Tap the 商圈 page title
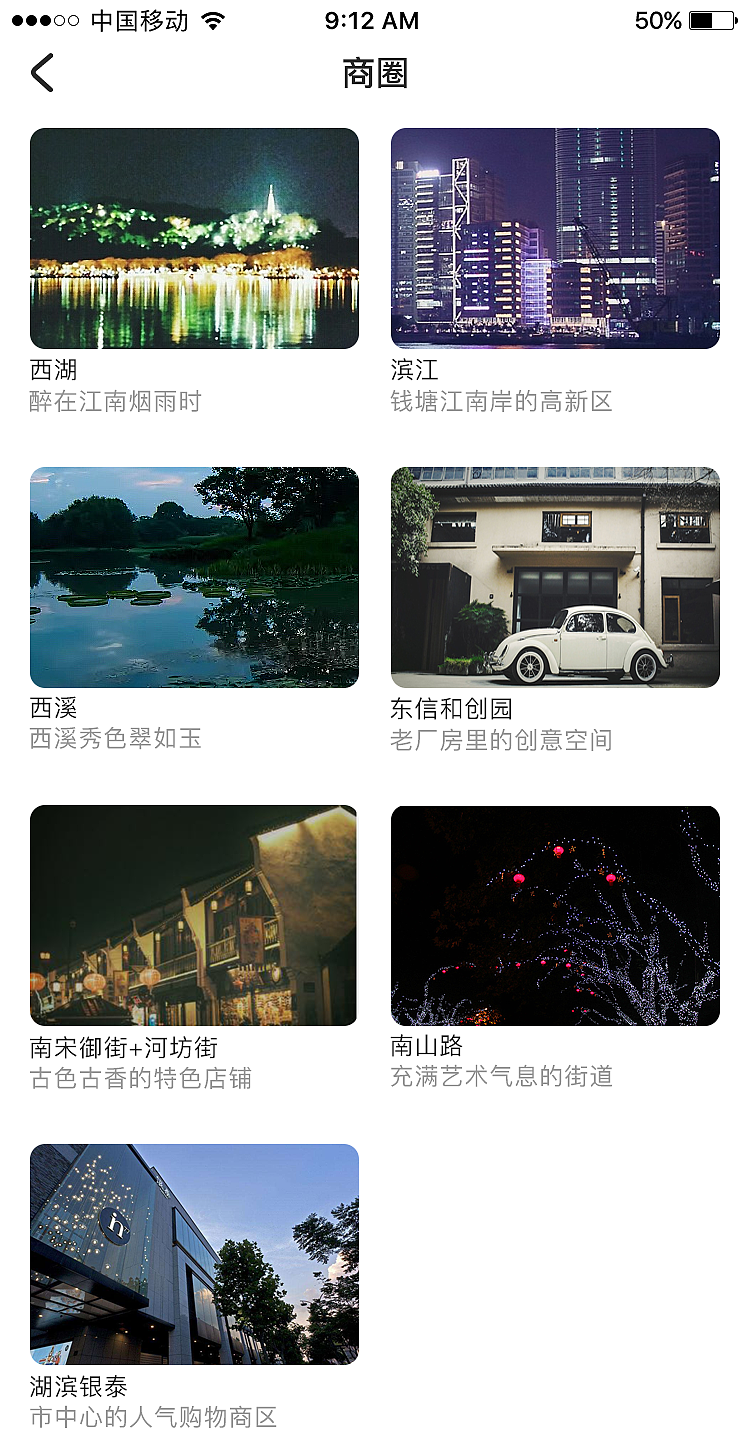Viewport: 750px width, 1439px height. 375,73
